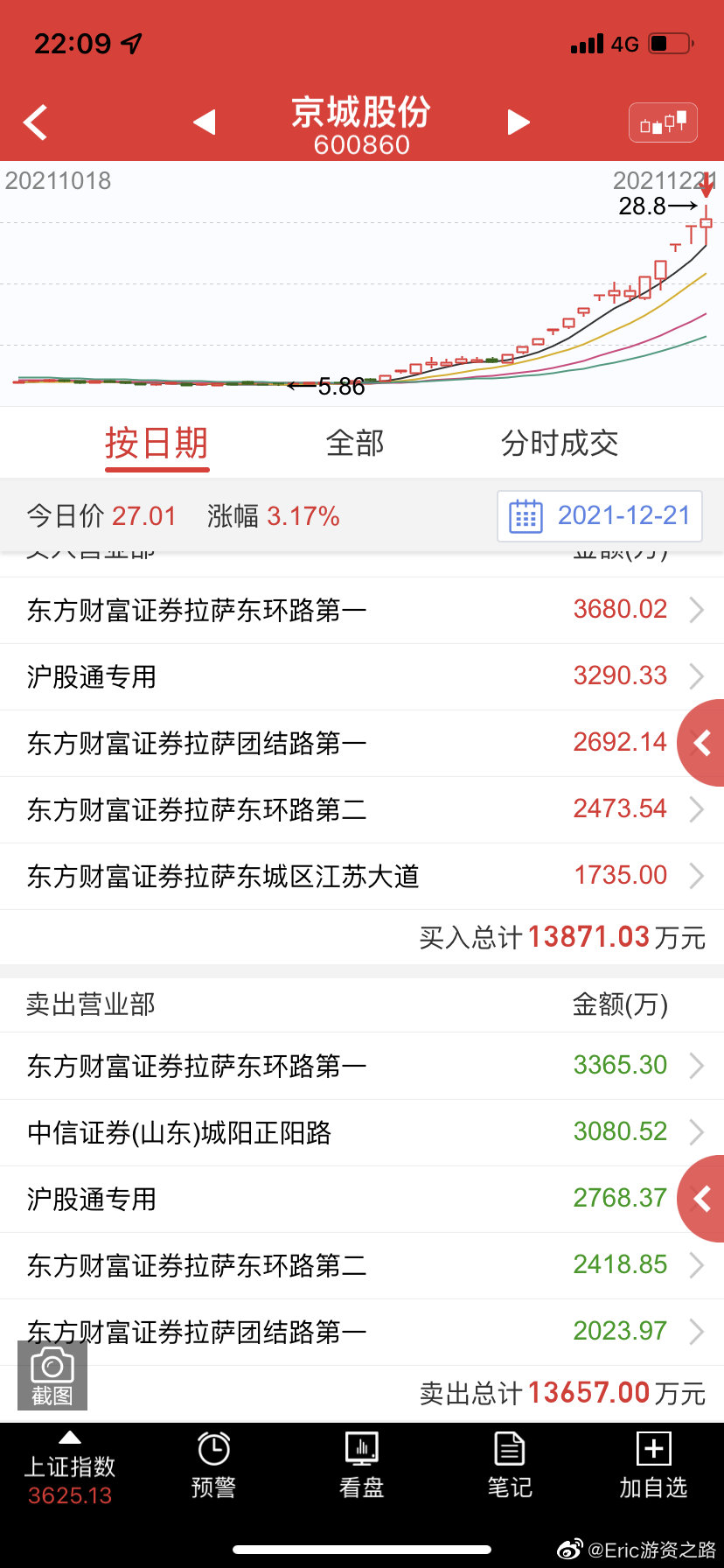The image size is (724, 1568).
Task: Switch to the next stock
Action: pyautogui.click(x=519, y=122)
